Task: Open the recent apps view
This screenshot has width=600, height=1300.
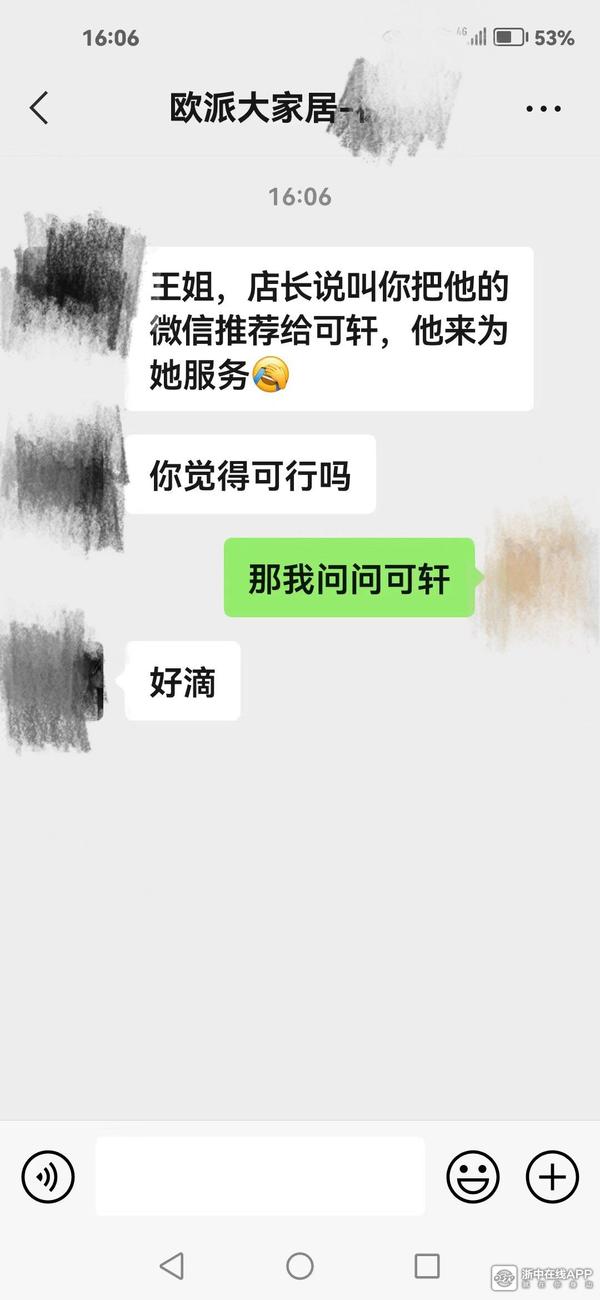Action: pos(427,1266)
